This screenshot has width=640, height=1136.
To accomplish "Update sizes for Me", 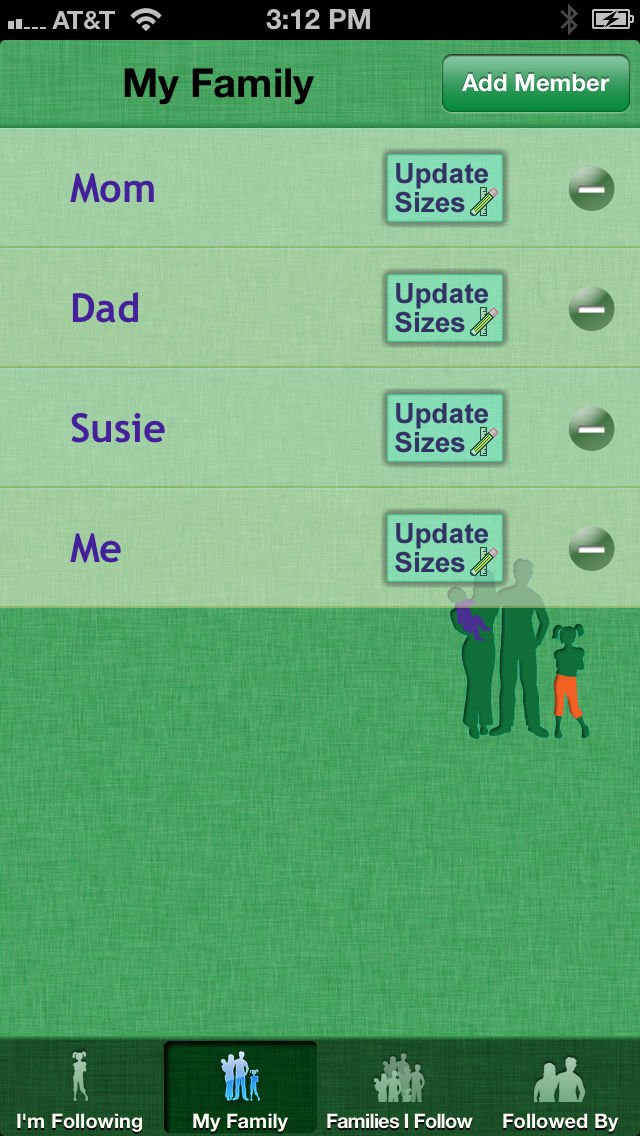I will tap(445, 548).
